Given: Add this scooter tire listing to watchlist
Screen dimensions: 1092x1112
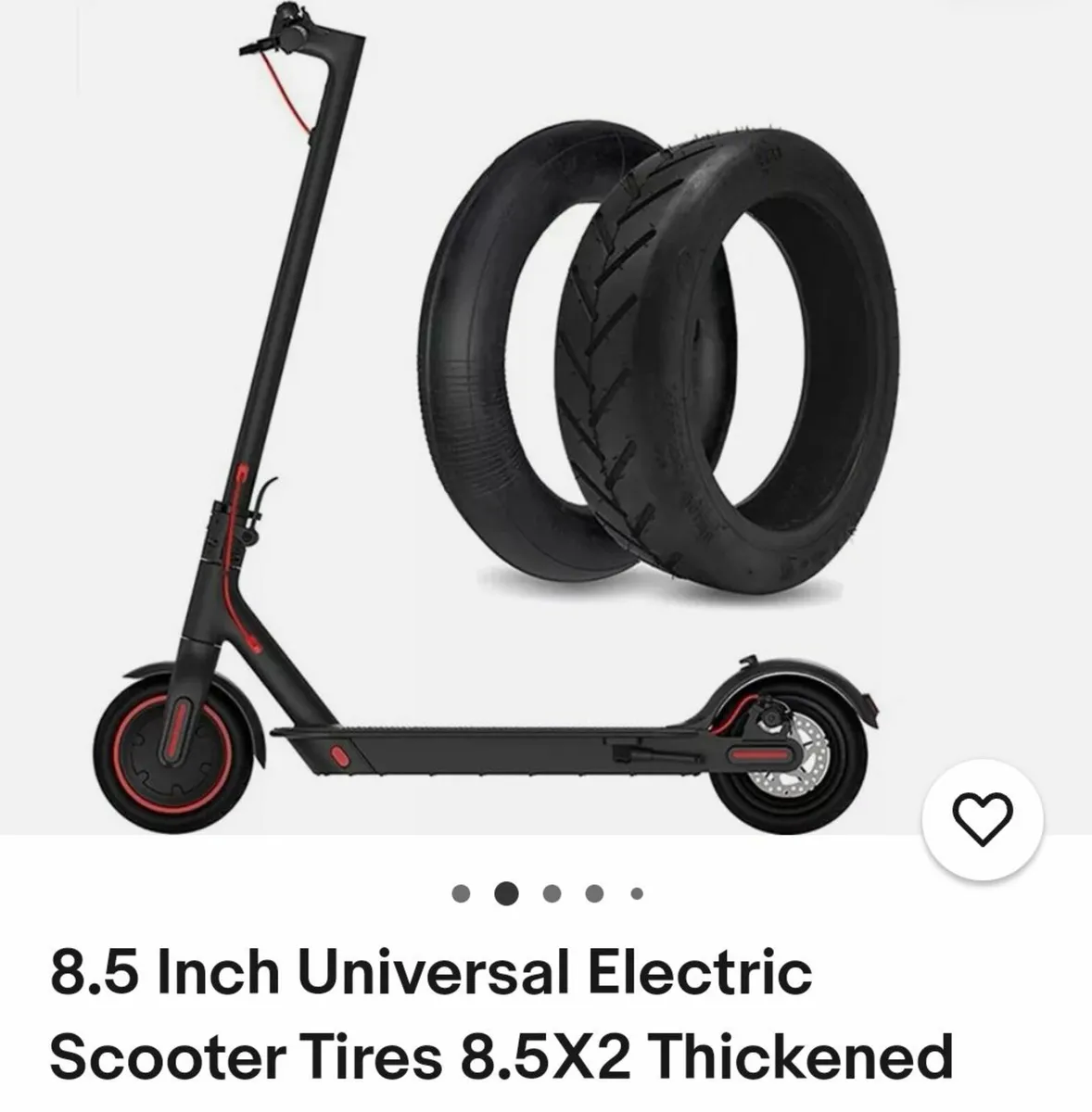Looking at the screenshot, I should click(x=984, y=820).
